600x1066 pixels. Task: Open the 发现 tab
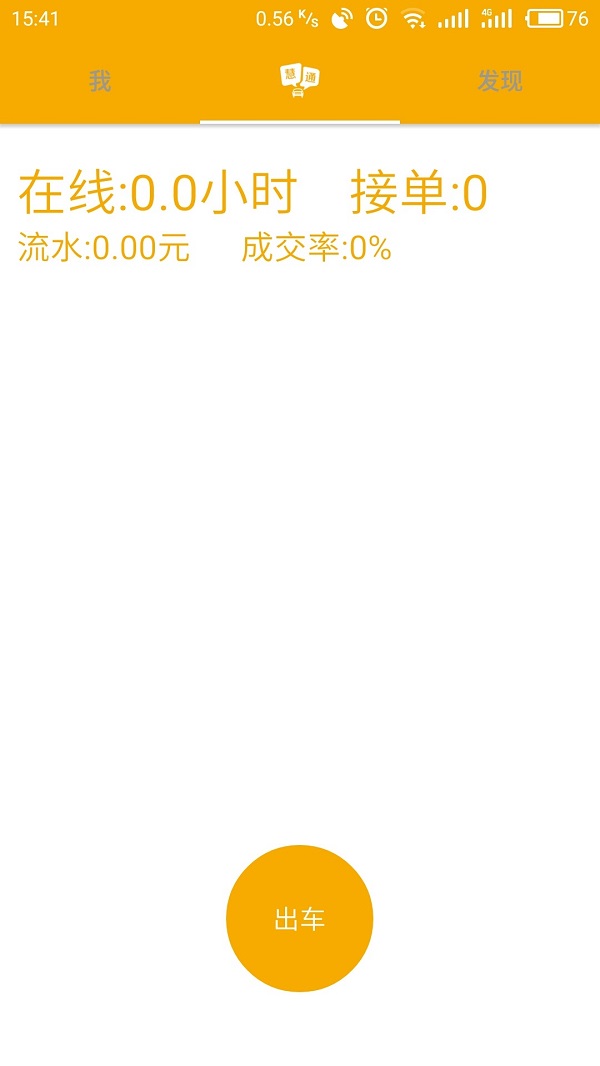(x=500, y=81)
